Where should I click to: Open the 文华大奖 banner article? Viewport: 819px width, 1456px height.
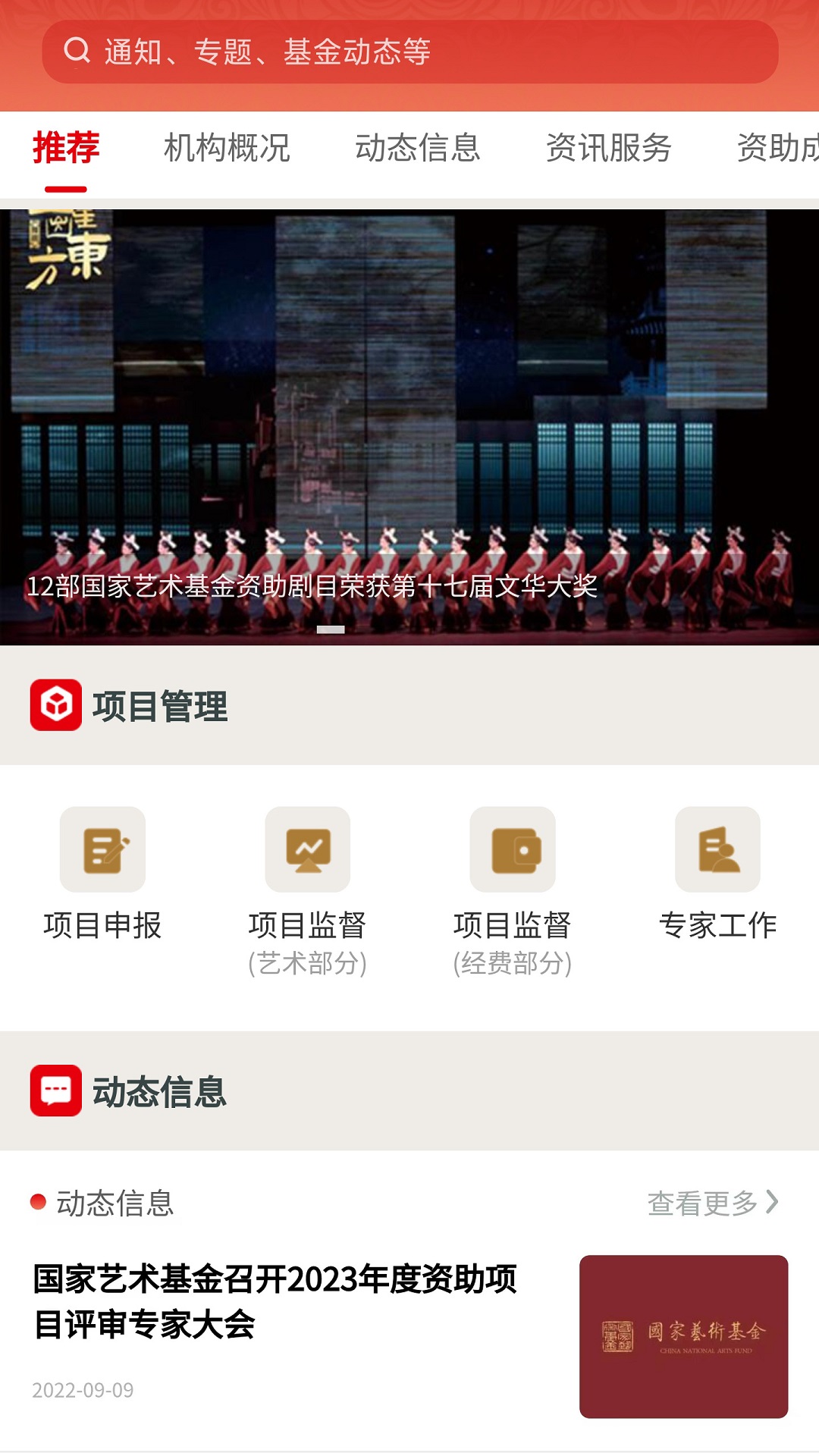(409, 427)
